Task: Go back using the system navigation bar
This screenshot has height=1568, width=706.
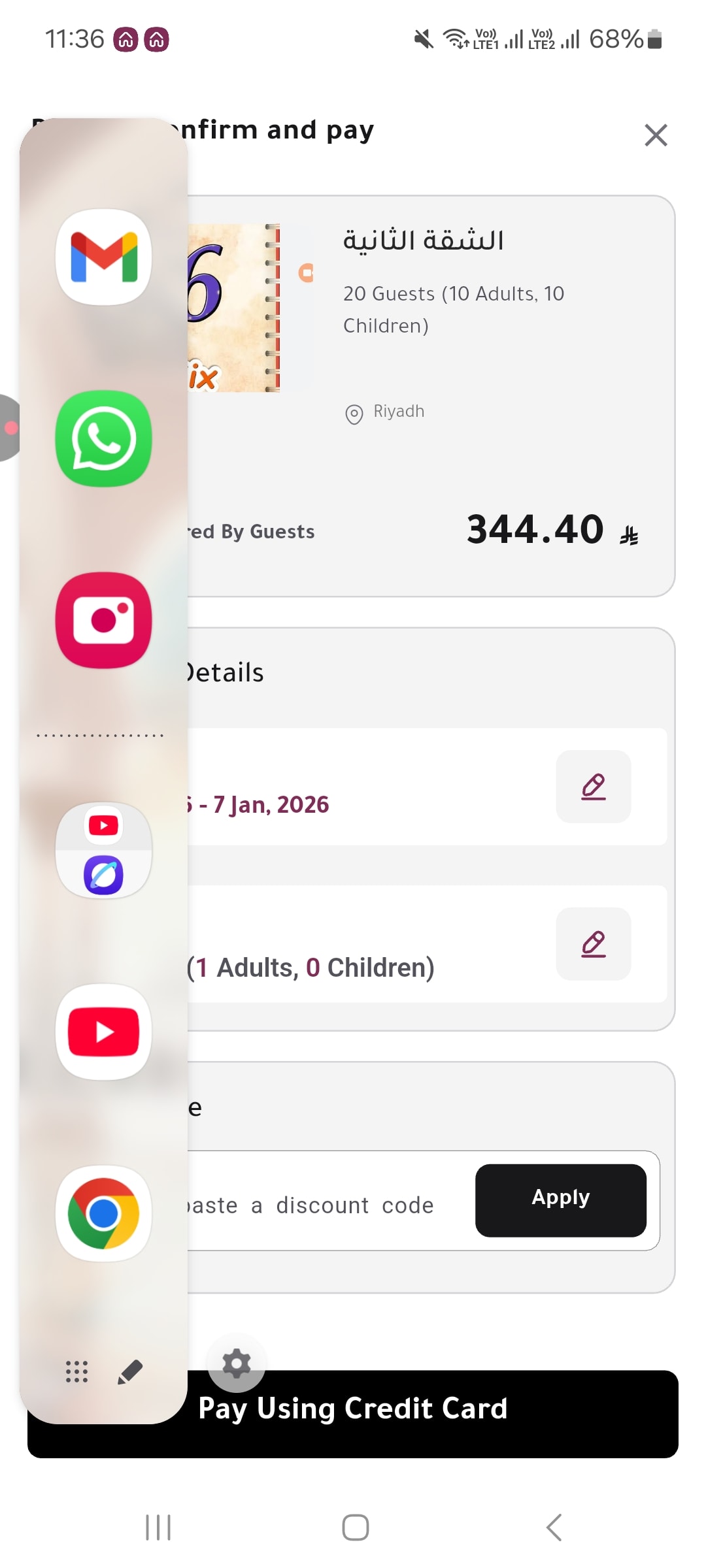Action: [x=554, y=1527]
